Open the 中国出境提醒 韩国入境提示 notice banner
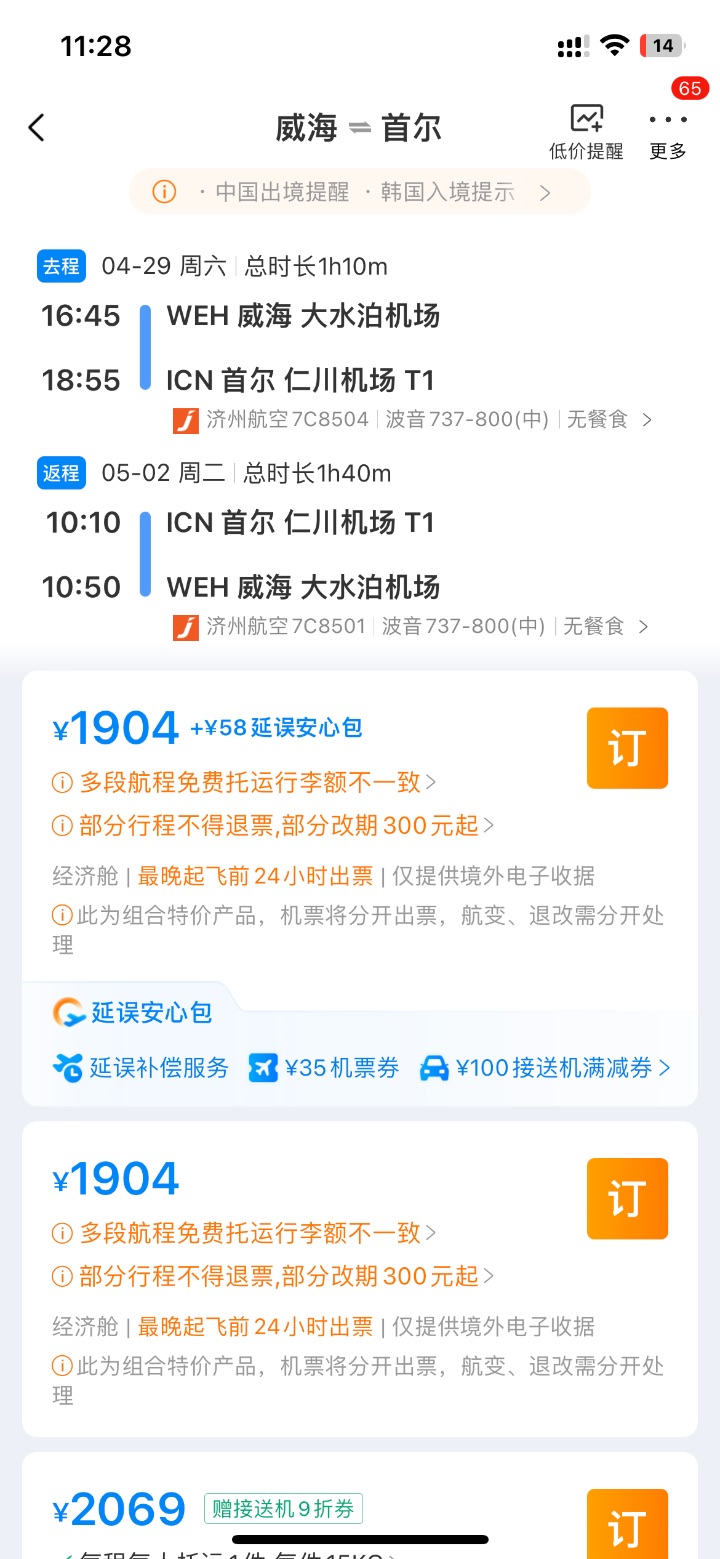 click(x=360, y=192)
